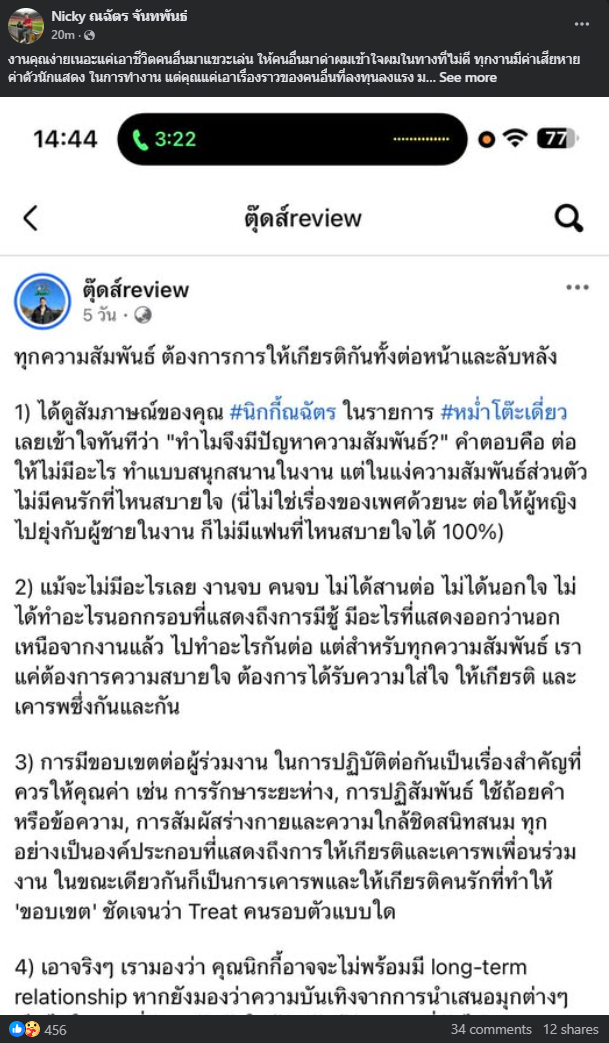Open the attached screenshot image
Screen dimensions: 609x1043
point(304,560)
